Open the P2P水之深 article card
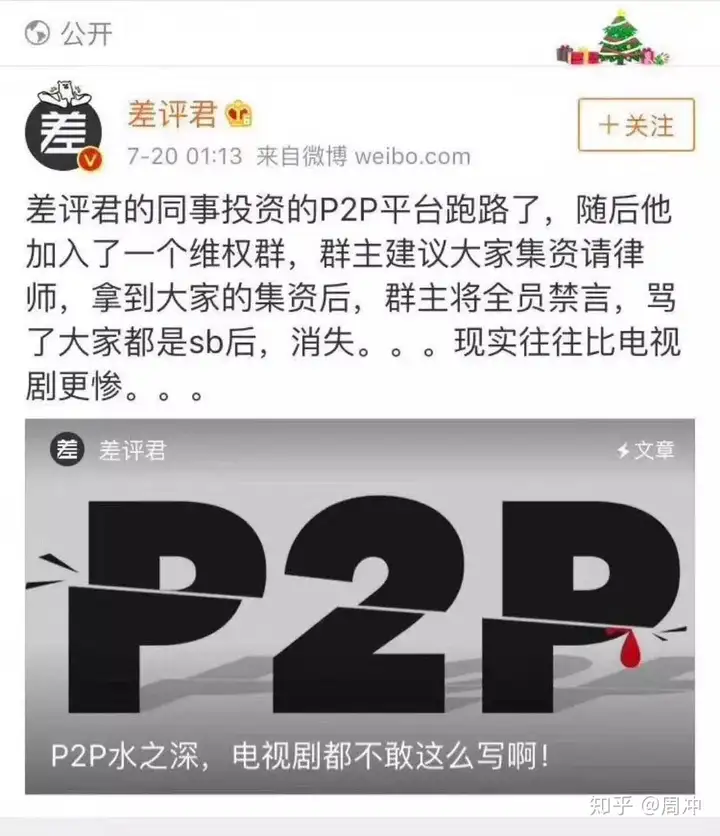 pyautogui.click(x=359, y=606)
